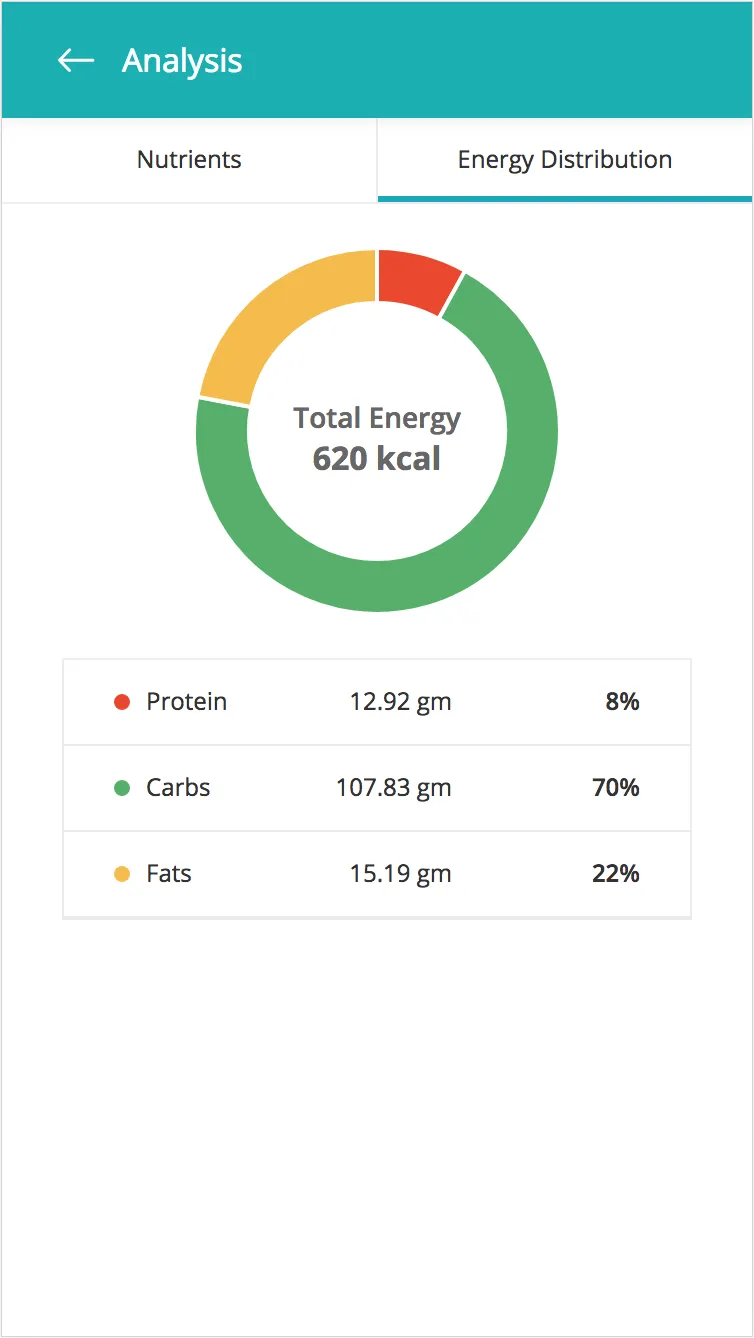
Task: Select the green Carbs legend dot
Action: 124,788
